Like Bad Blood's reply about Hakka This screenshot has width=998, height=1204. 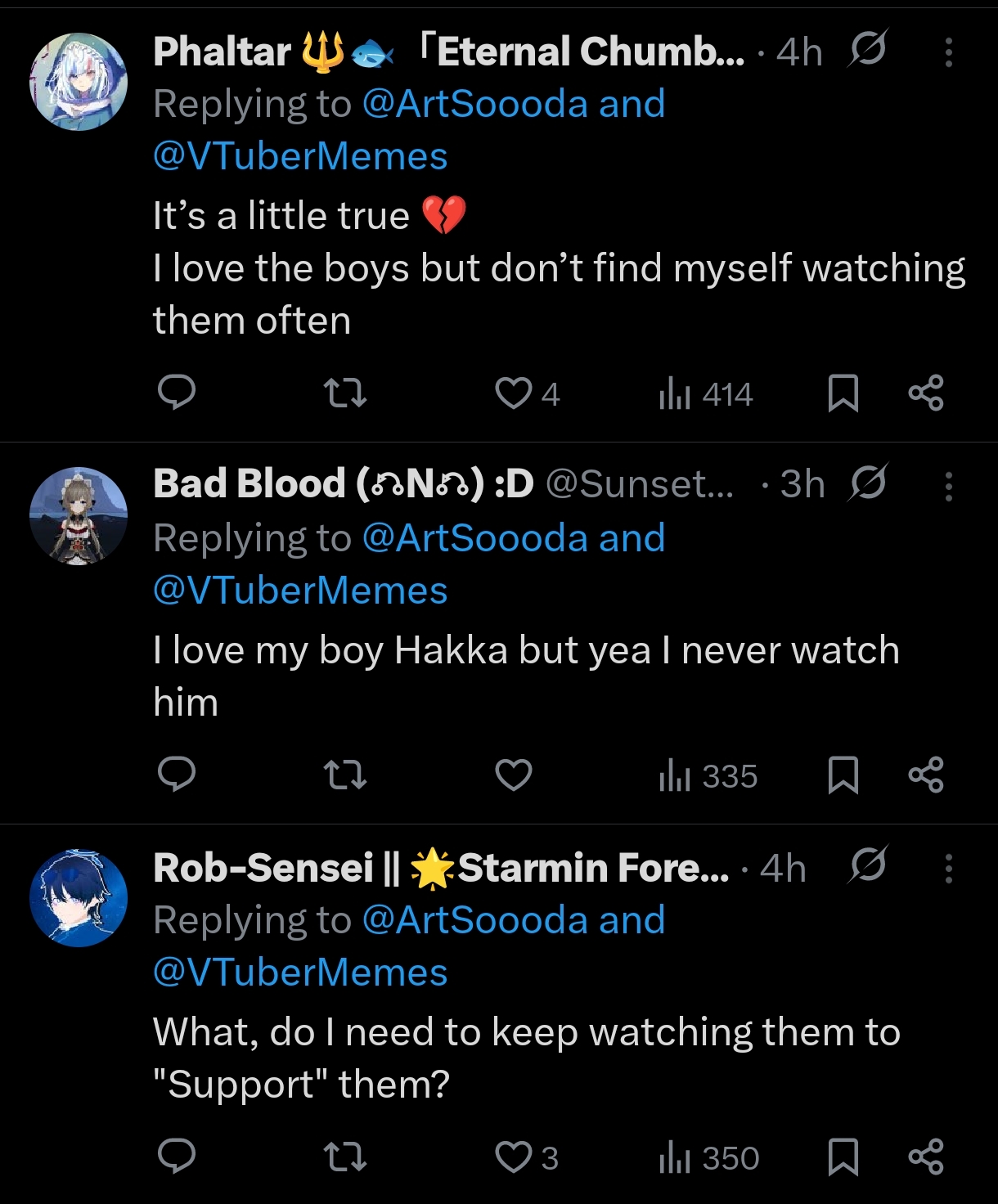(x=514, y=775)
